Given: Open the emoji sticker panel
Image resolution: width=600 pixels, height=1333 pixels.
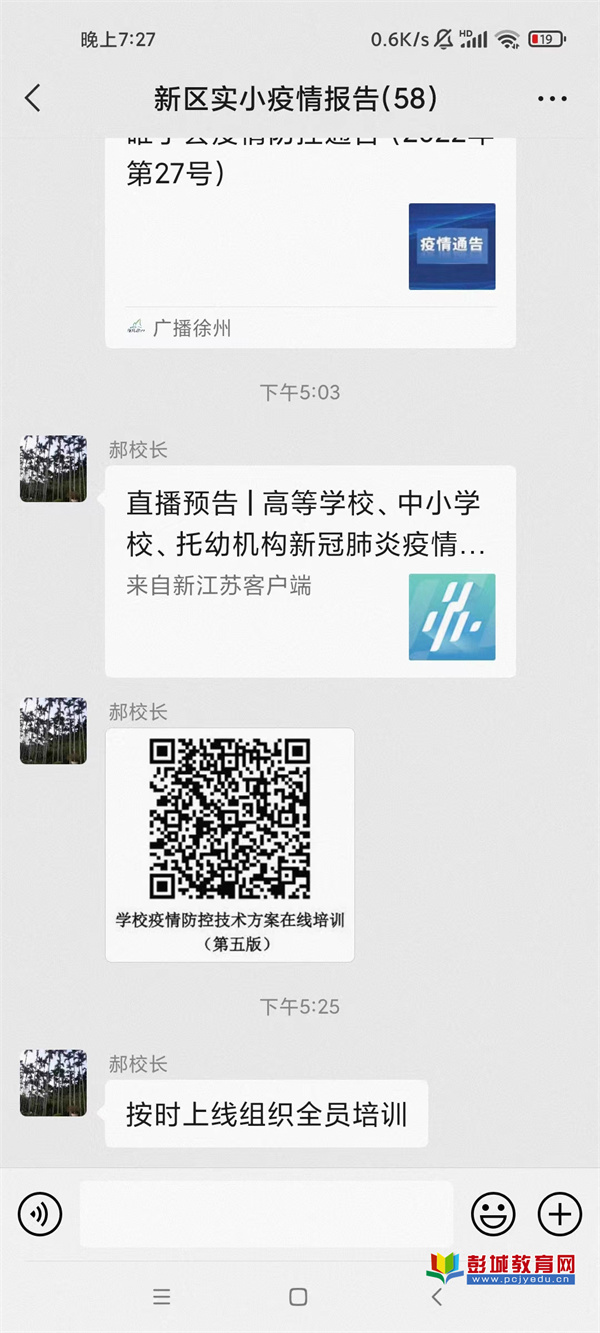Looking at the screenshot, I should [493, 1214].
